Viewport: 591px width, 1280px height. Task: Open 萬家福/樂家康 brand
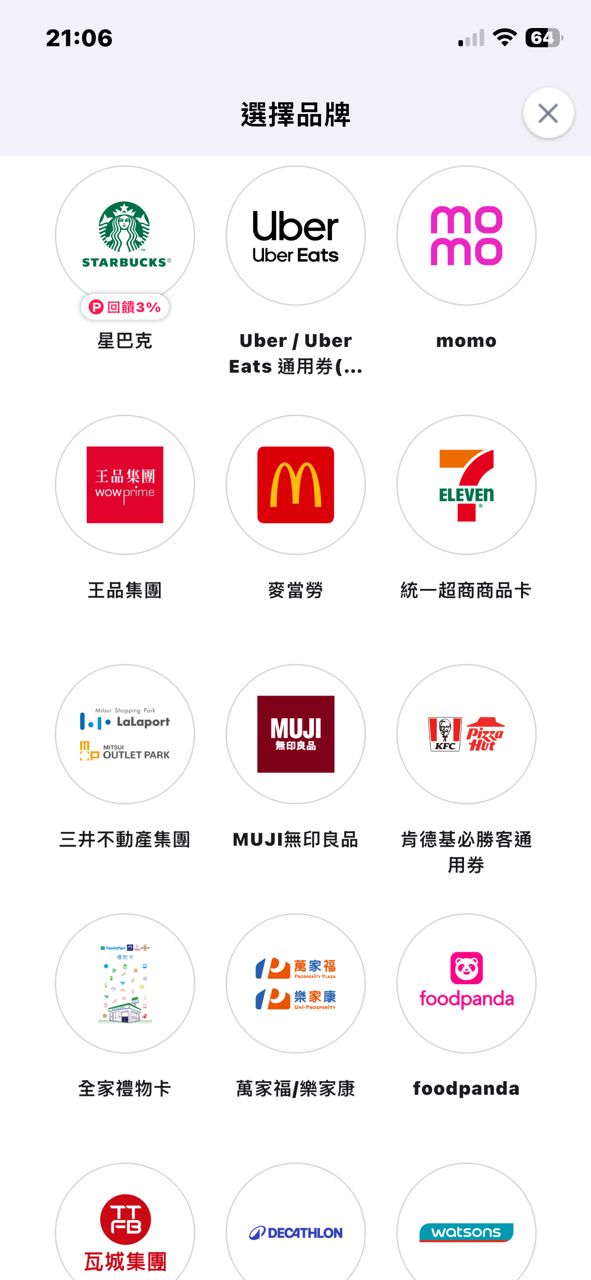point(296,983)
